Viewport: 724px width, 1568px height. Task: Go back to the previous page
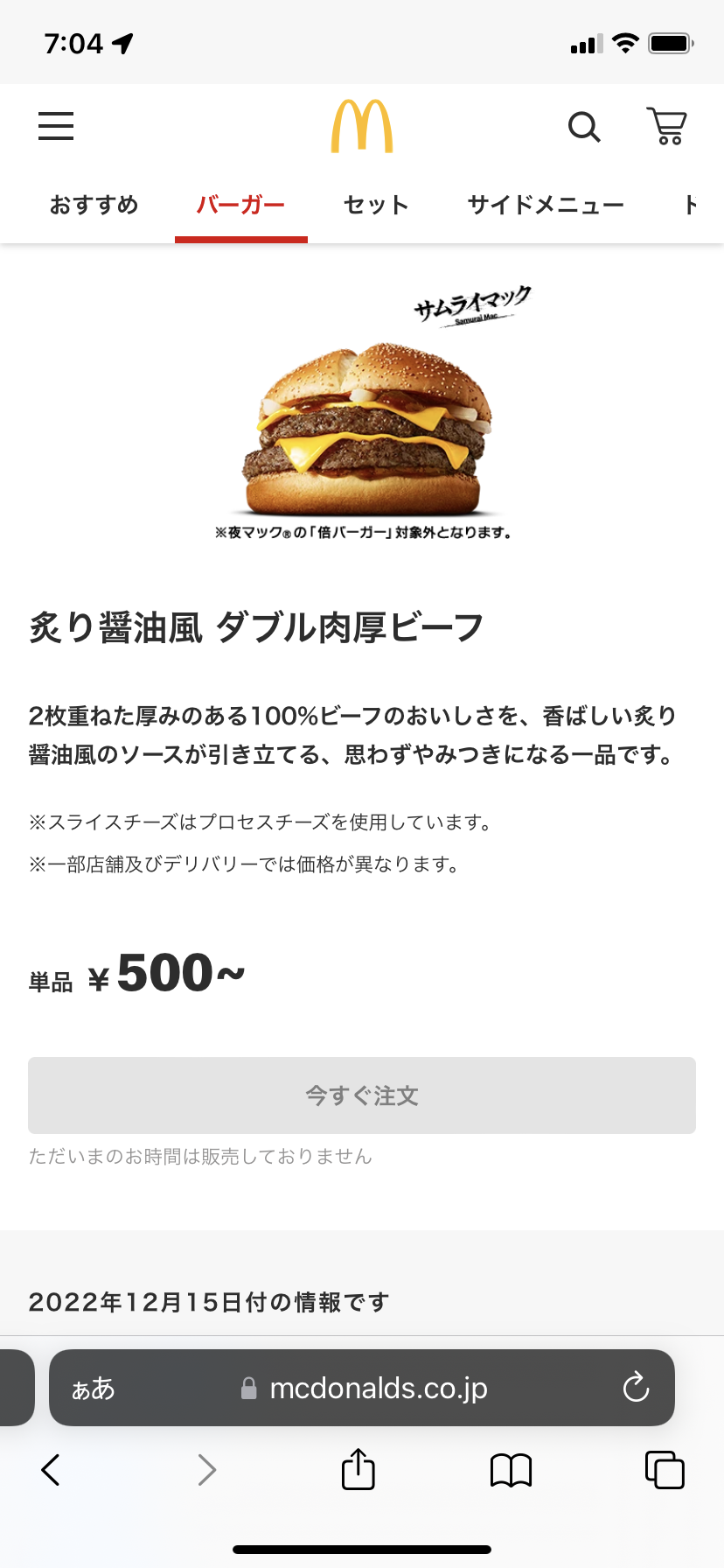coord(51,1470)
